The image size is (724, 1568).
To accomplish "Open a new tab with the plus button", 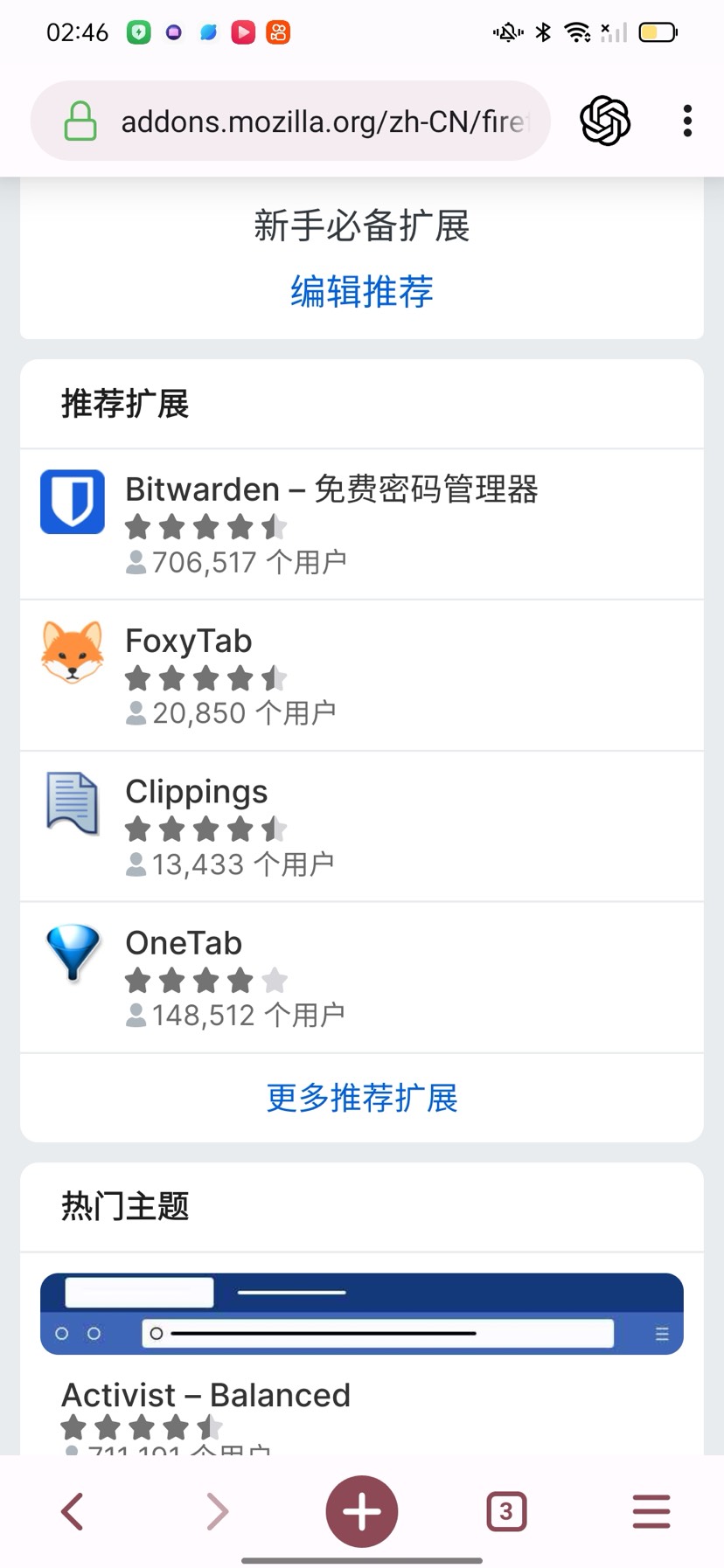I will click(362, 1511).
